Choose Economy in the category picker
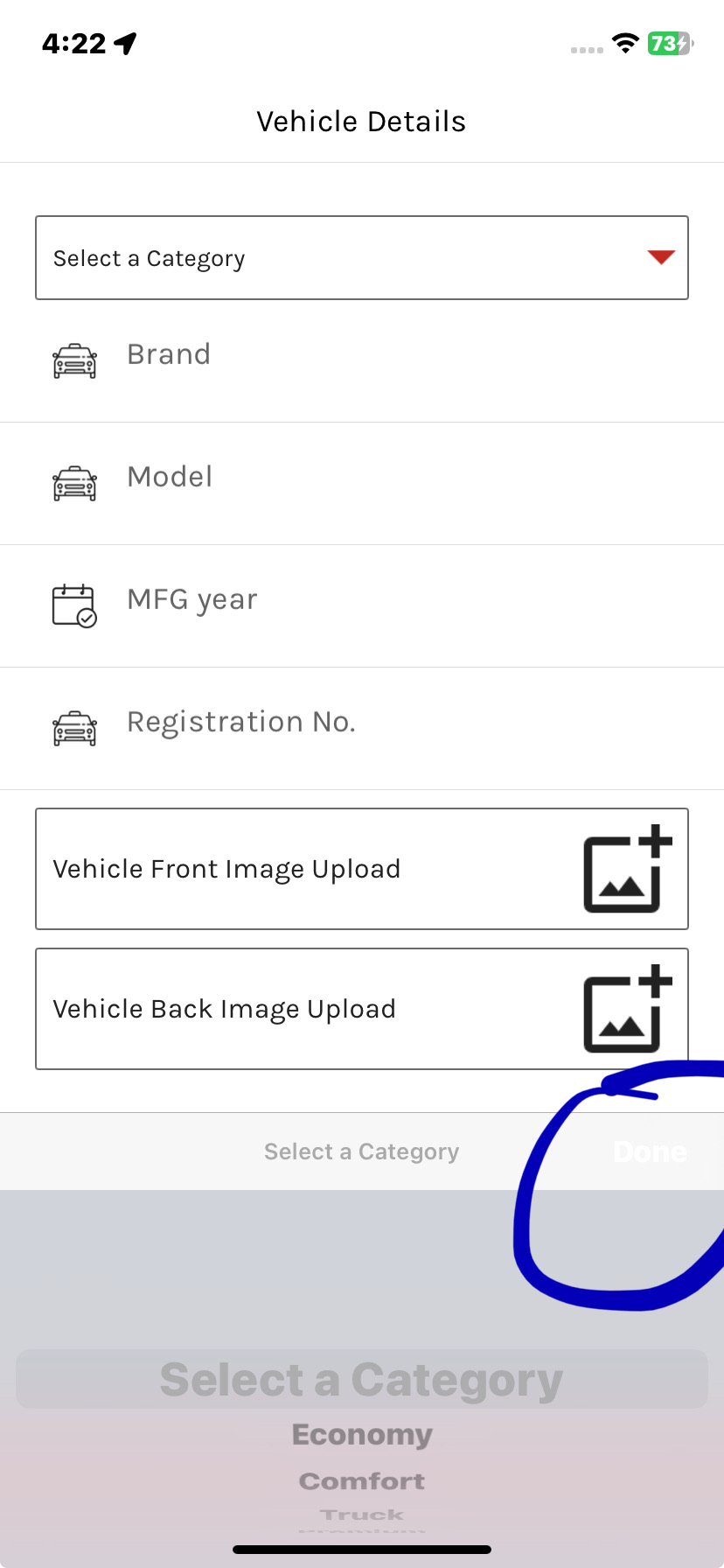724x1568 pixels. tap(362, 1435)
